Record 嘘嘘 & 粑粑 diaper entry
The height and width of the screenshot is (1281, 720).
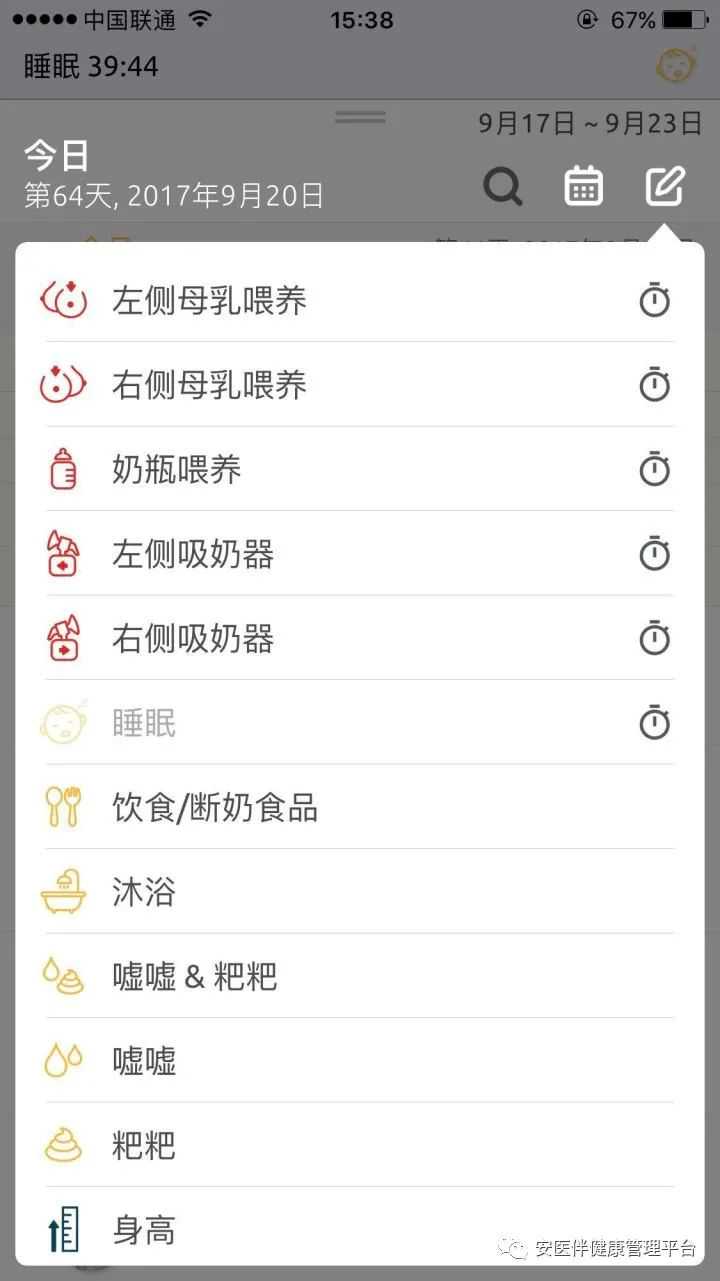click(195, 976)
